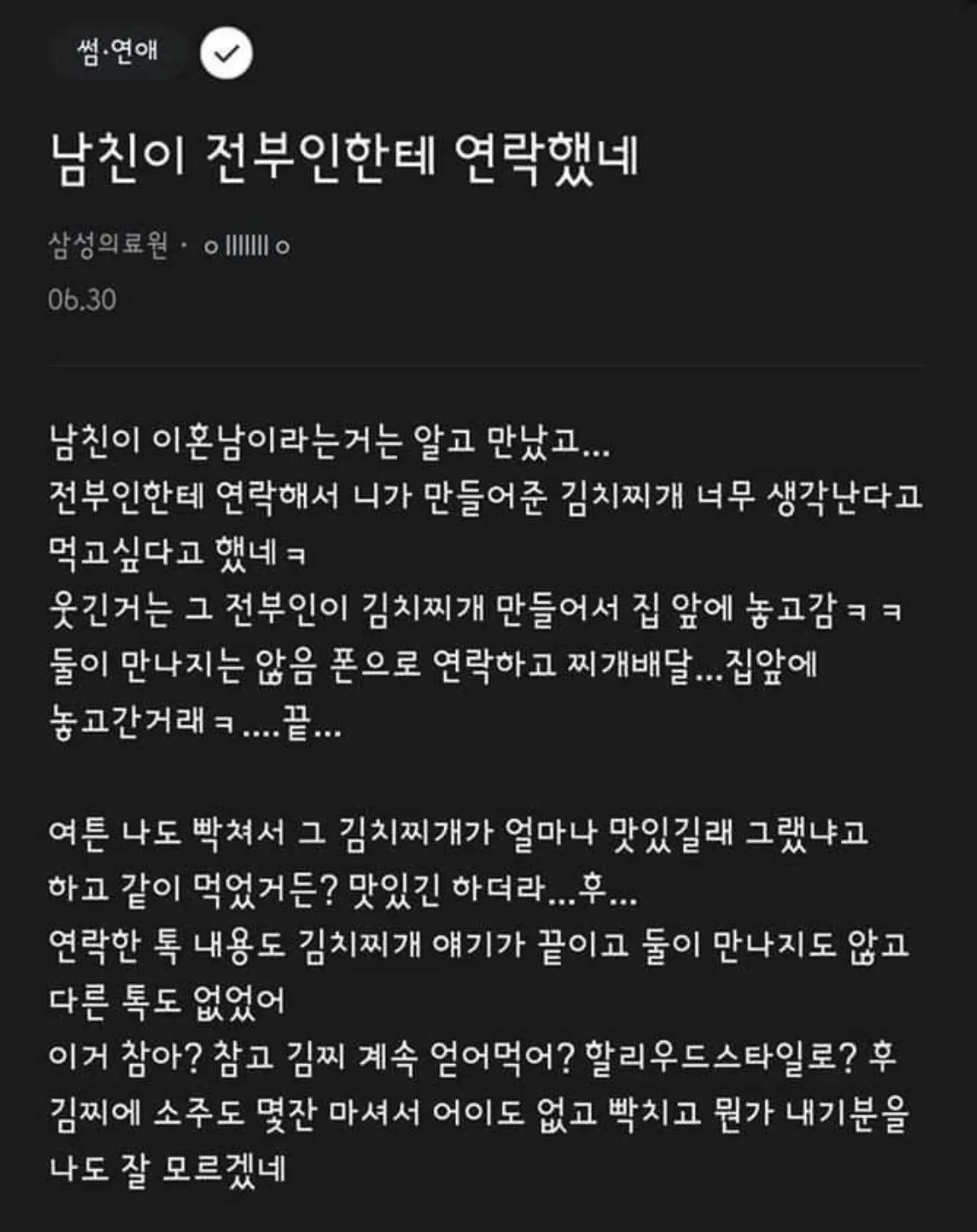Tap the checkmark circle icon
The width and height of the screenshot is (977, 1232).
tap(226, 53)
